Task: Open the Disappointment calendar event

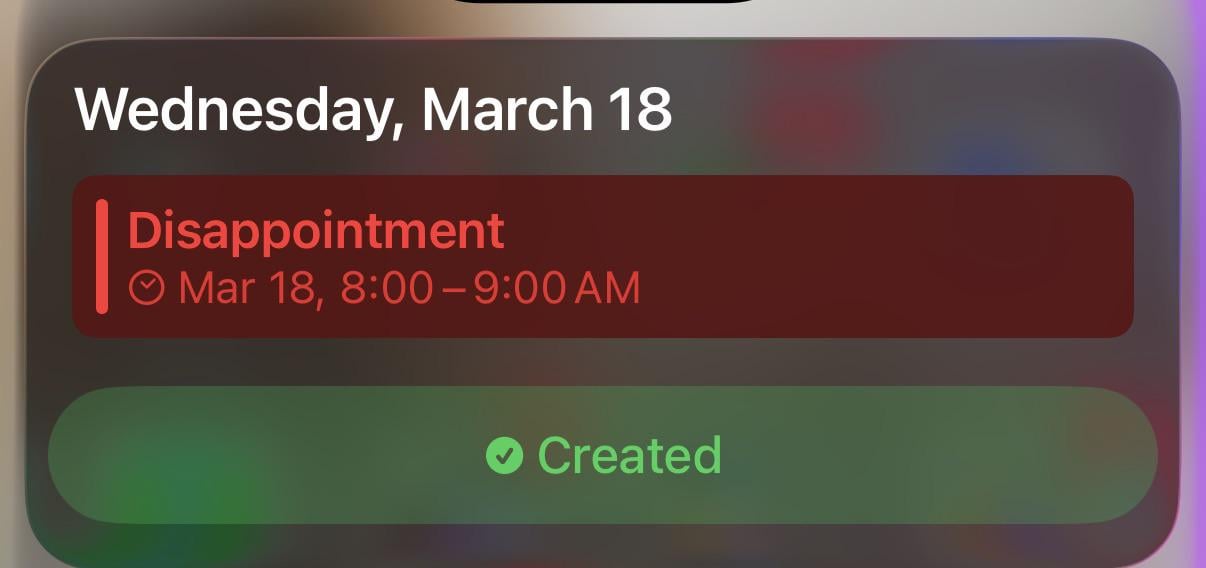Action: point(602,257)
